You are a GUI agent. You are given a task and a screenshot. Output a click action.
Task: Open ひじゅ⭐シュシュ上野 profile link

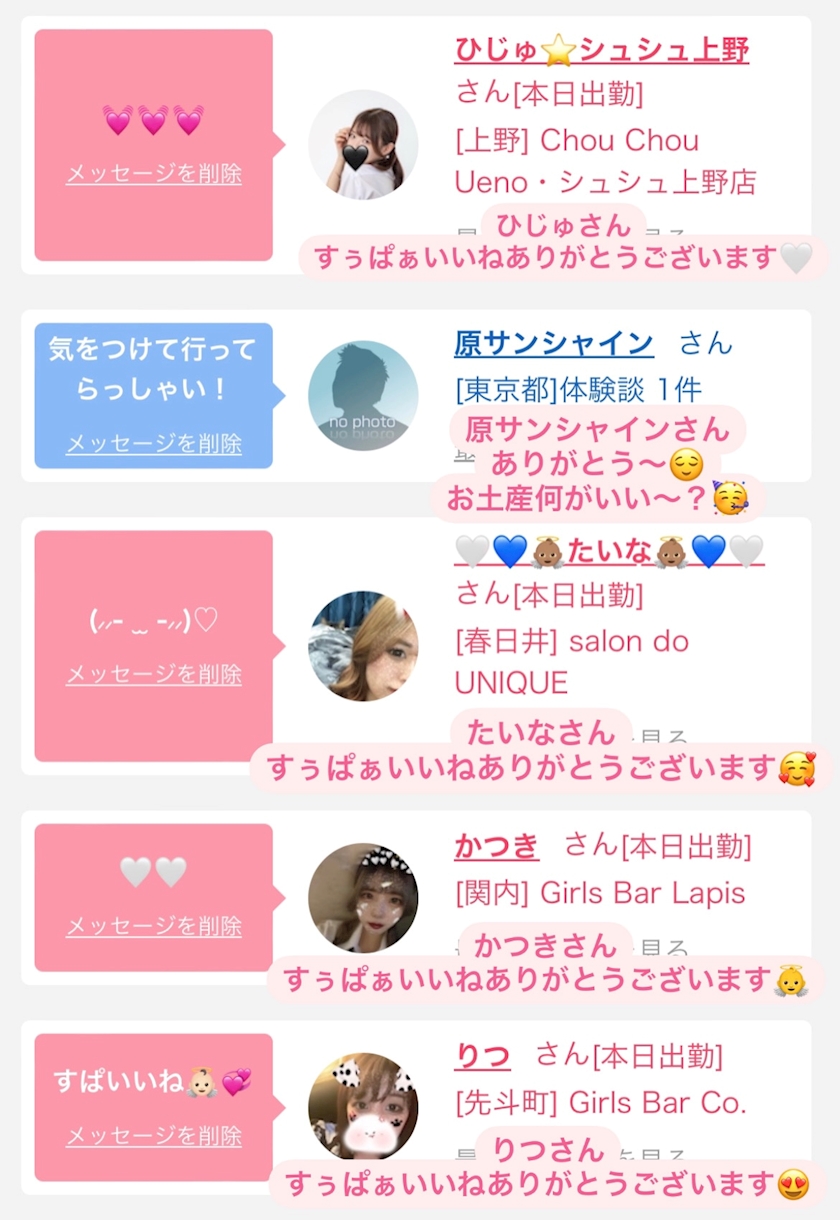tap(602, 50)
